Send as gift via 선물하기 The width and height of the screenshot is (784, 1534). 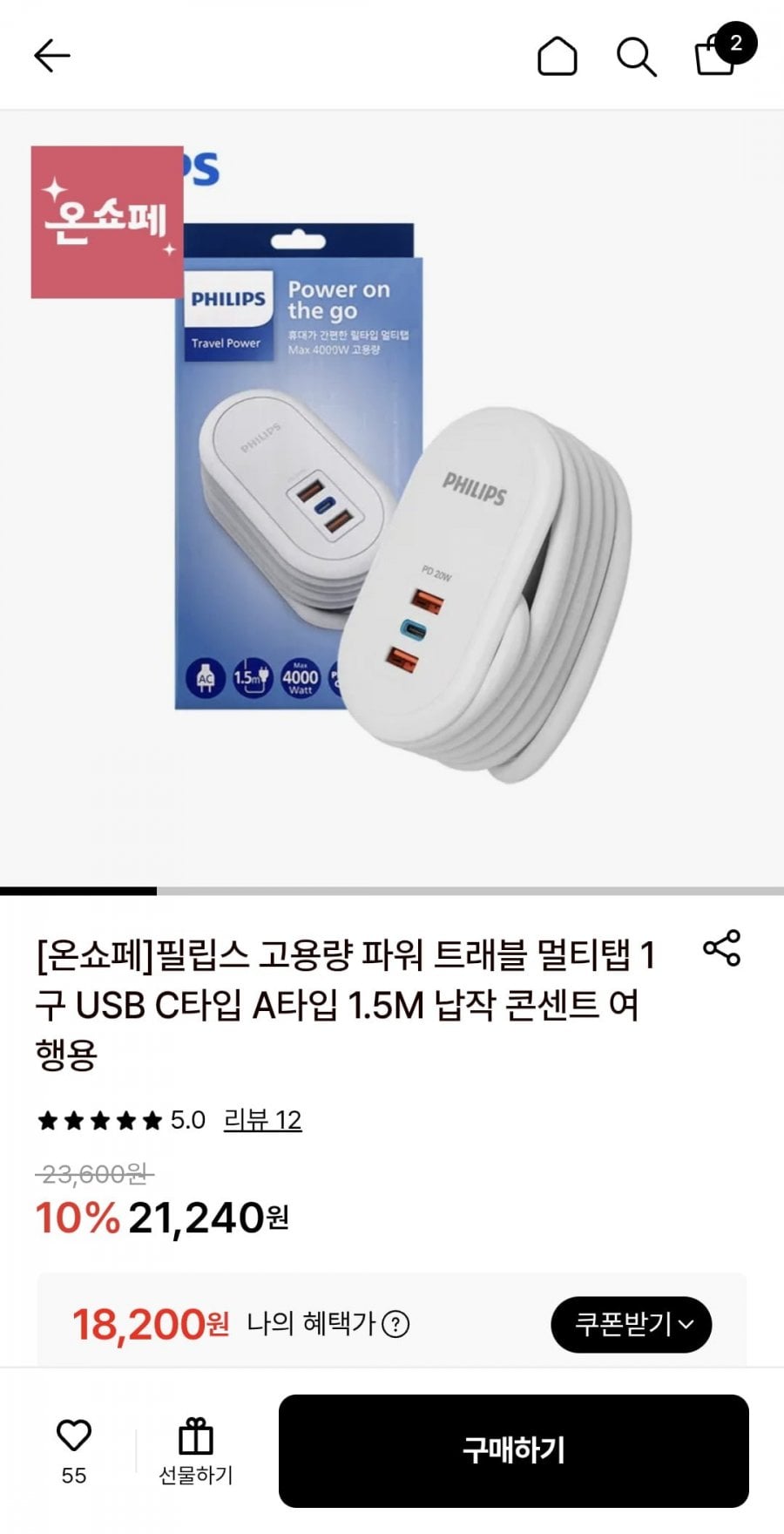[195, 1450]
